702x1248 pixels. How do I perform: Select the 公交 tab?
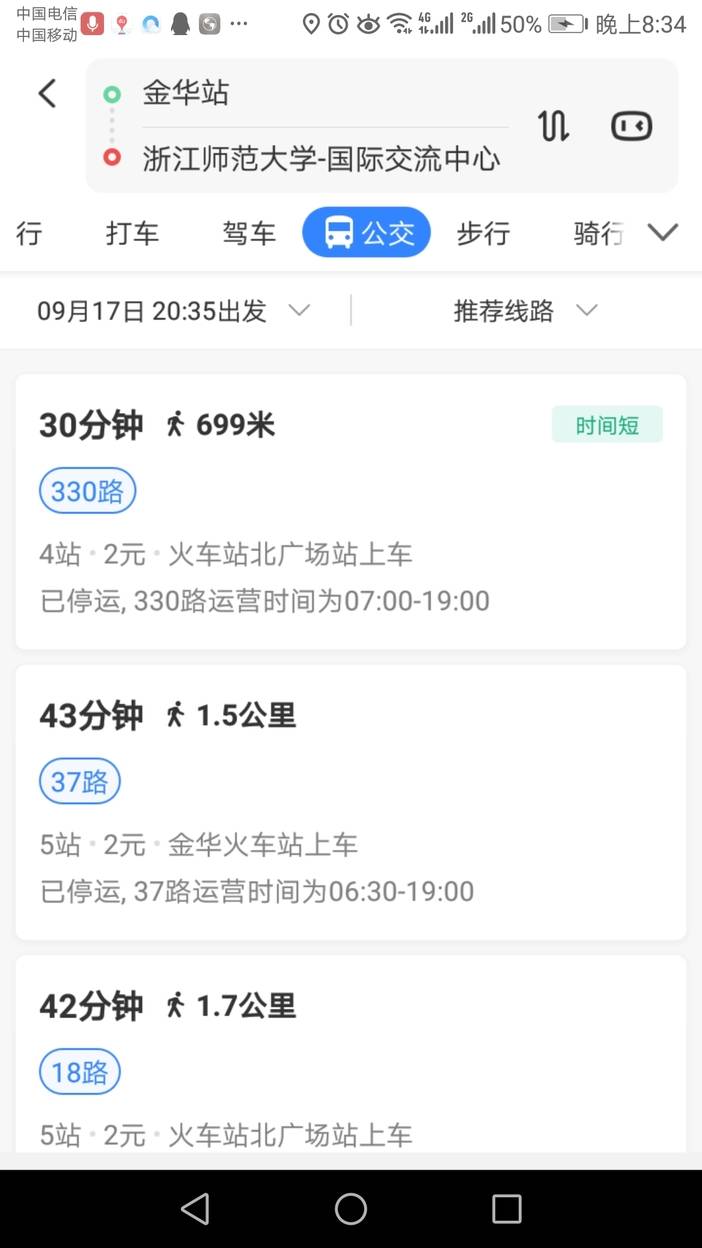tap(367, 234)
